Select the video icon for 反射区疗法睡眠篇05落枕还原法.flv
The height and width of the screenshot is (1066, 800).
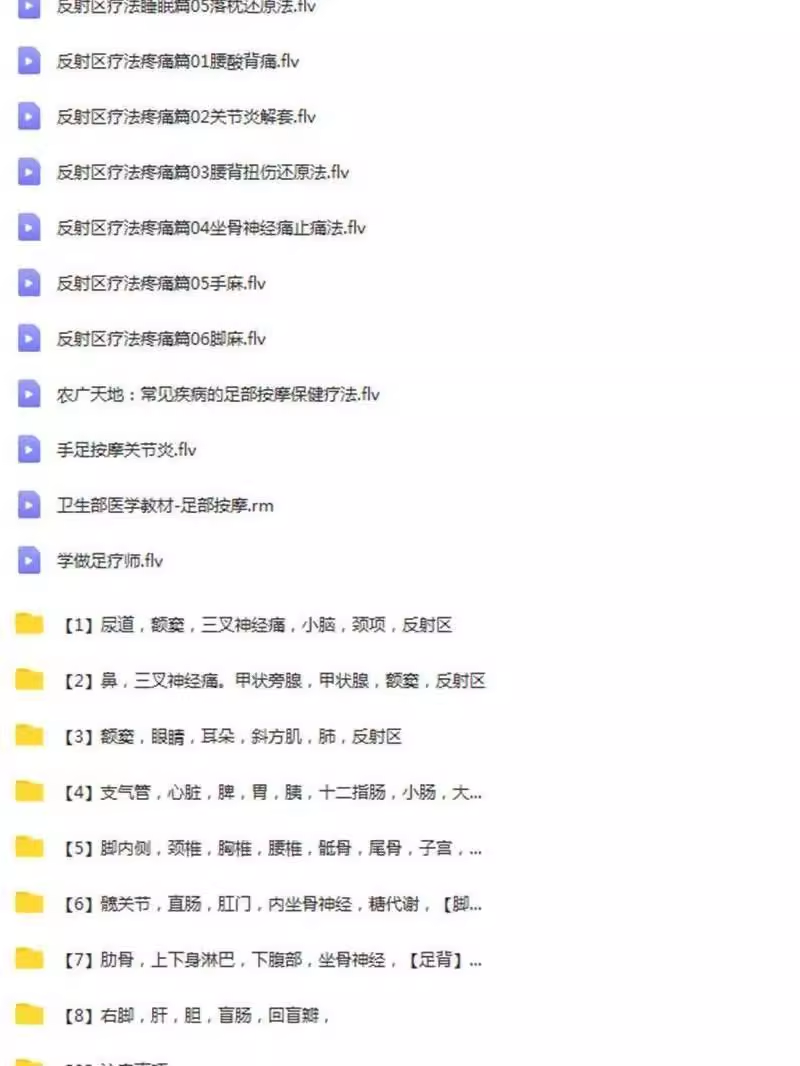point(27,7)
